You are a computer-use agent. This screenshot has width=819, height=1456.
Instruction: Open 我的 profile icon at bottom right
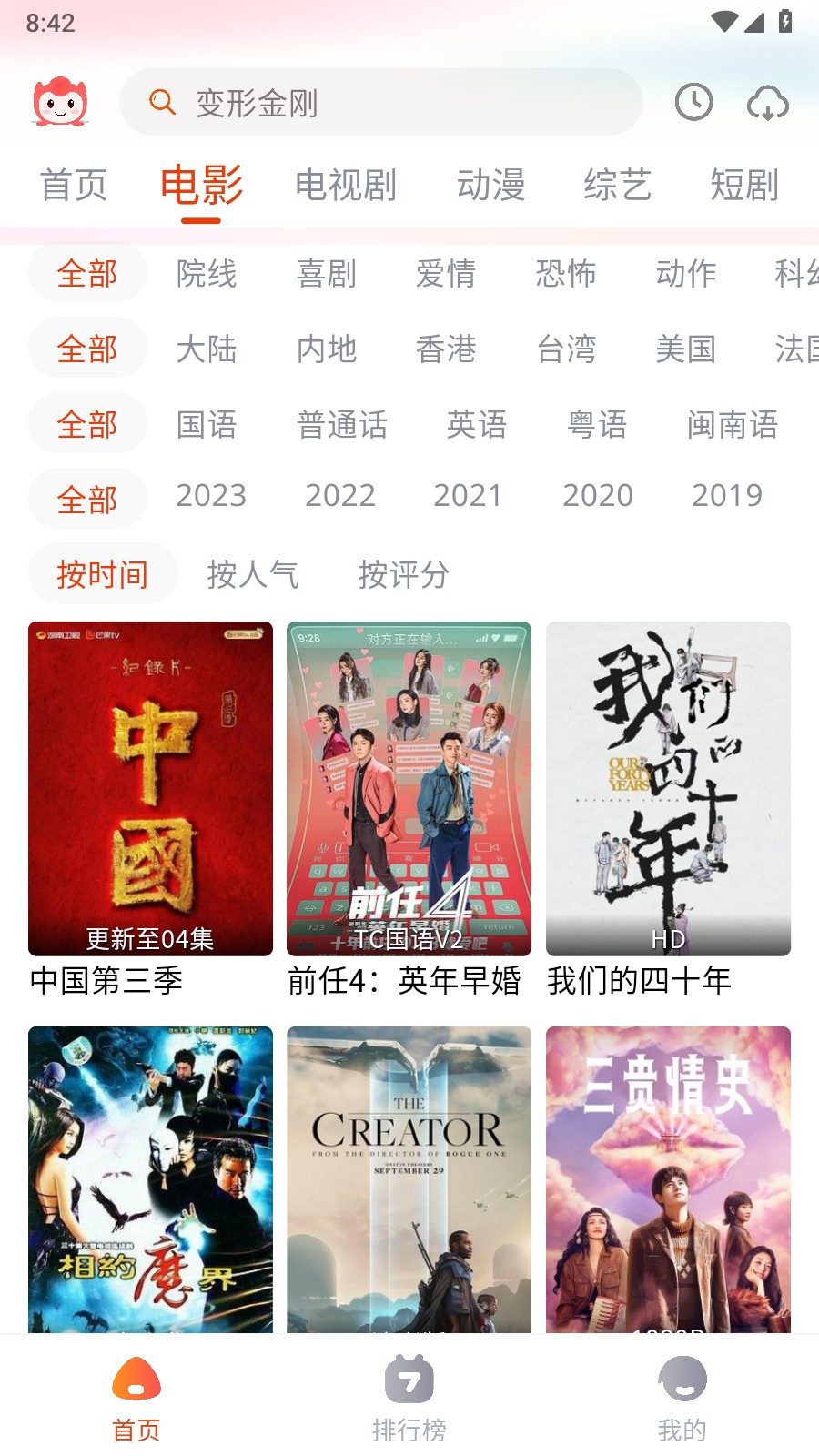pos(682,1379)
